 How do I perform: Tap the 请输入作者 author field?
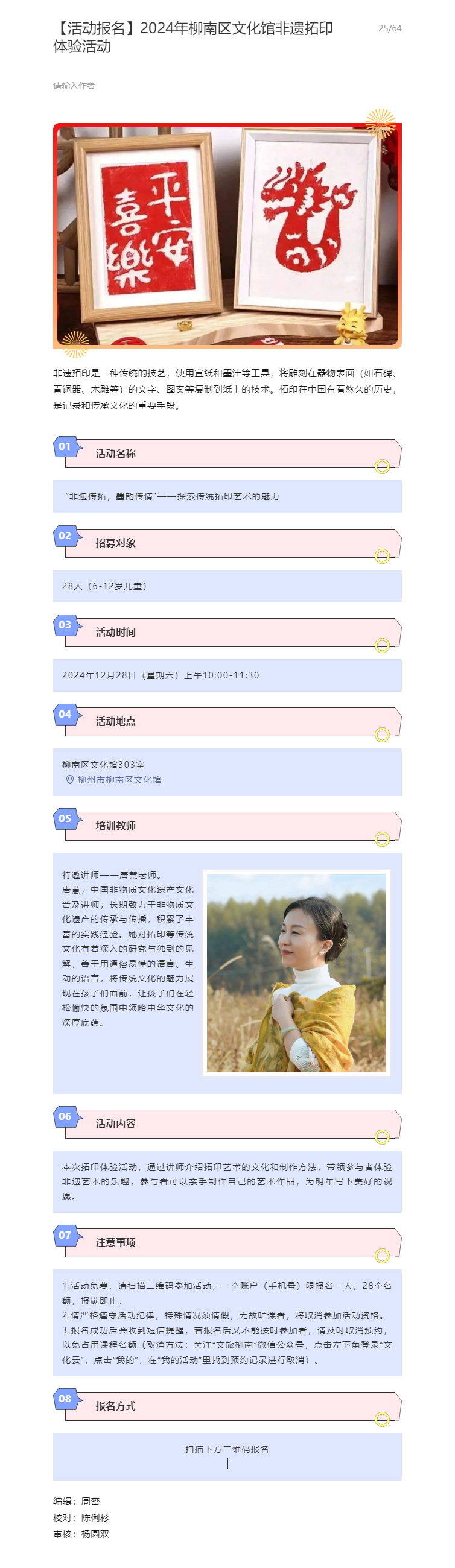74,86
